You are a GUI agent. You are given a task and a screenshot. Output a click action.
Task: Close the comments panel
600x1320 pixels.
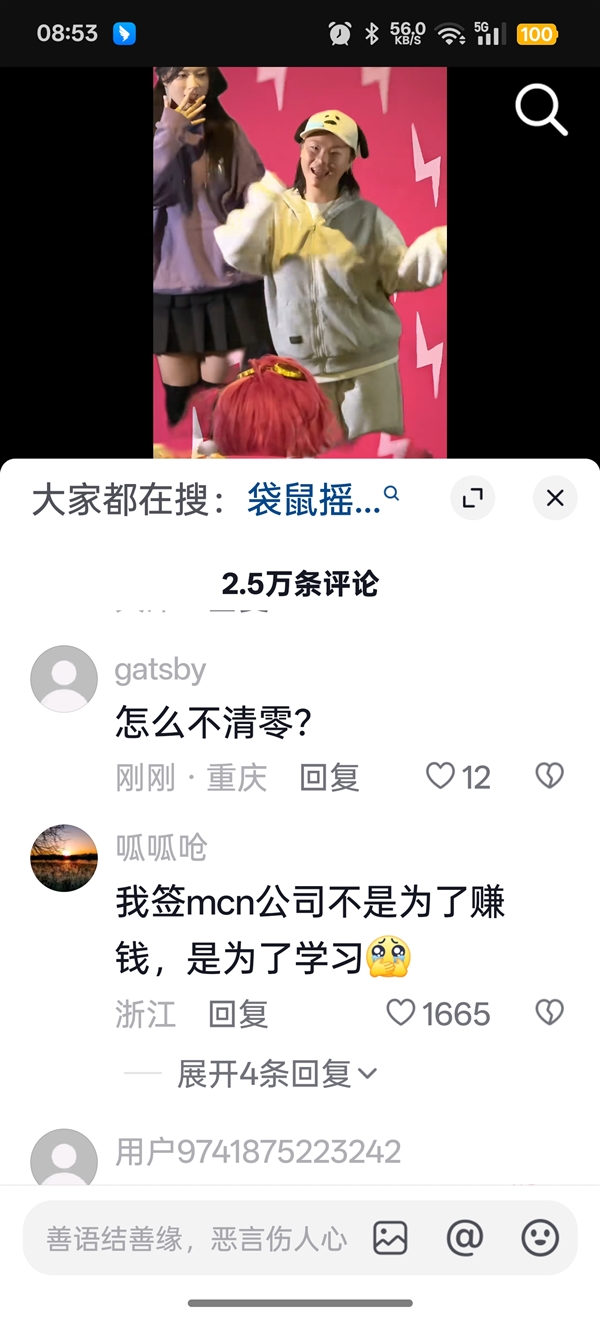(555, 498)
